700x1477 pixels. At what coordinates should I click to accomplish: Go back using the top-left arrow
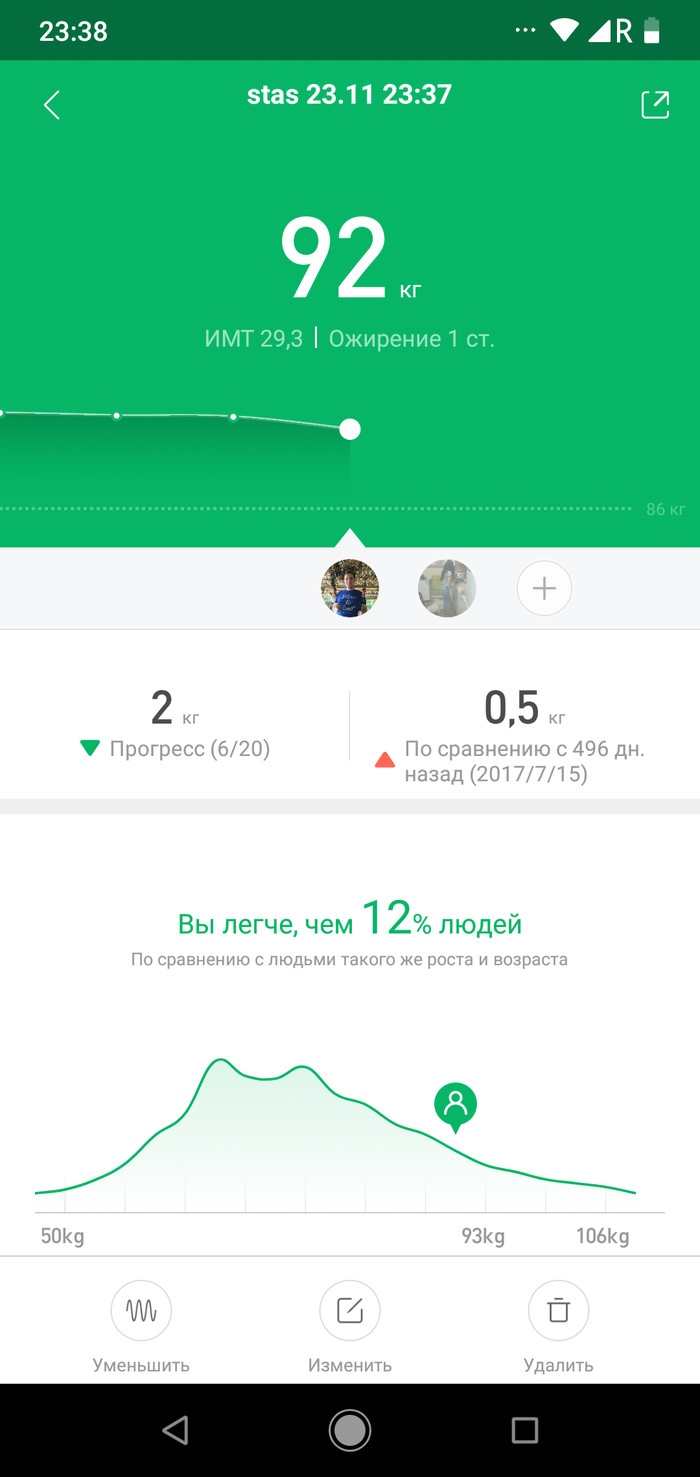tap(52, 105)
